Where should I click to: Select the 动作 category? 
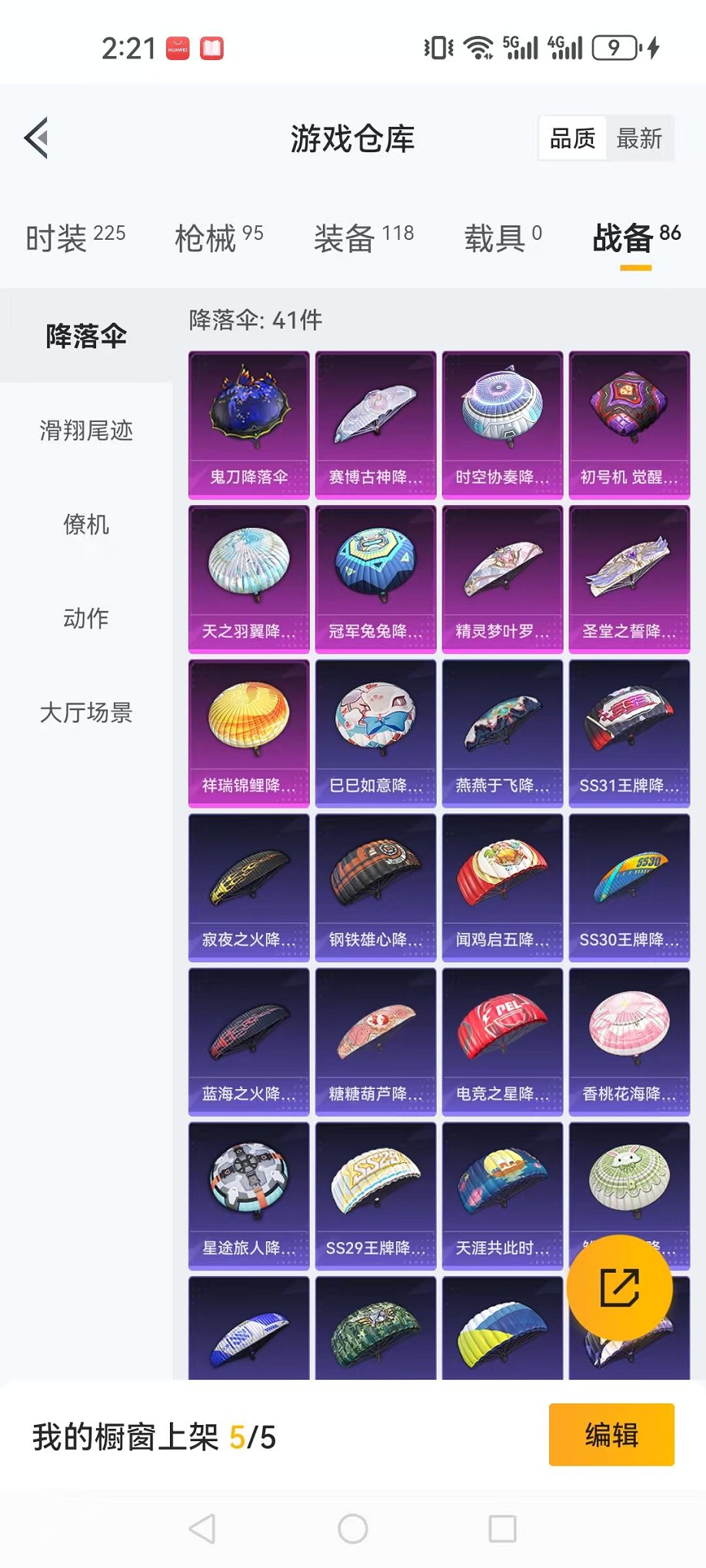coord(86,619)
